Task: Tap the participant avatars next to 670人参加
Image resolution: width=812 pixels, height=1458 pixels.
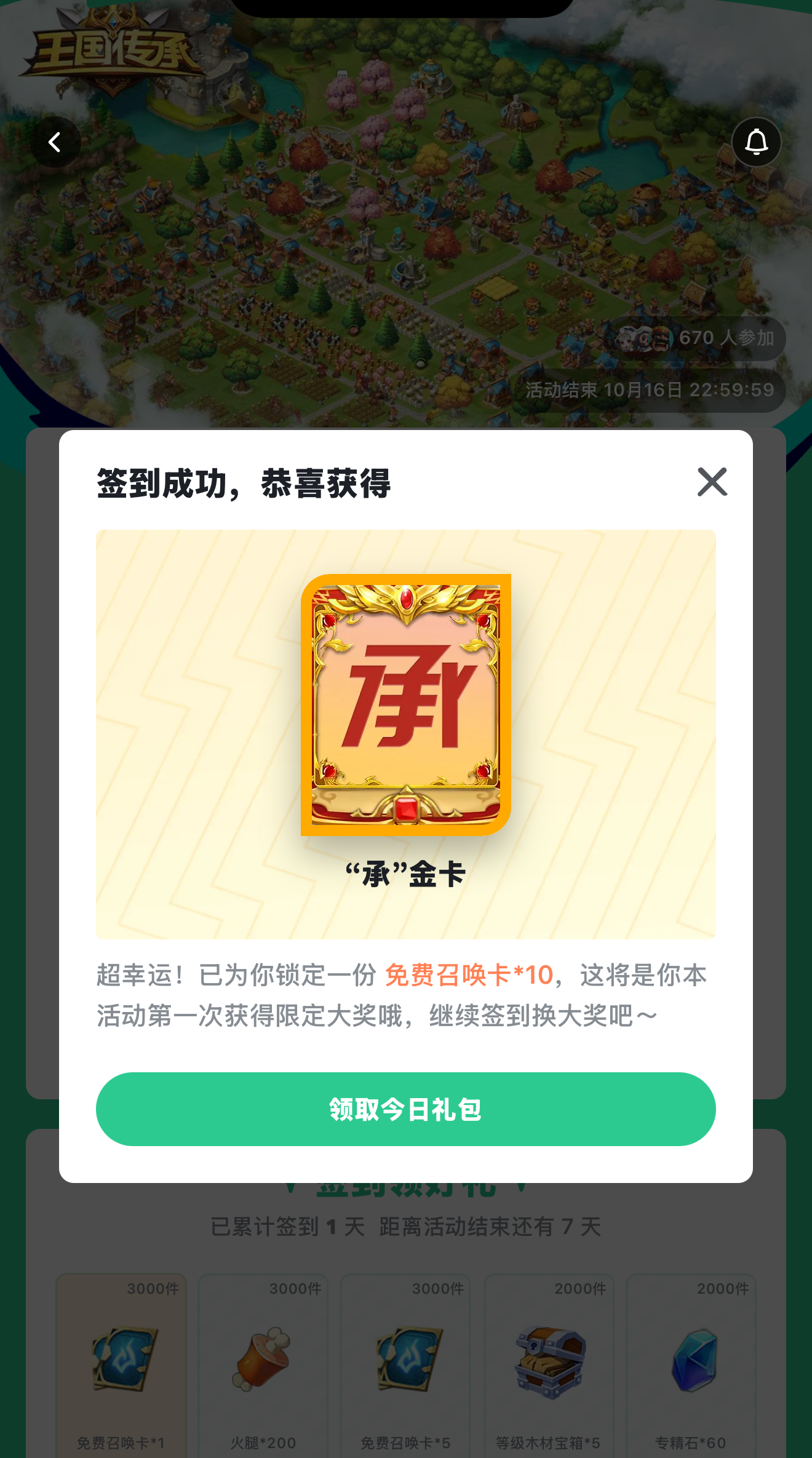Action: (645, 338)
